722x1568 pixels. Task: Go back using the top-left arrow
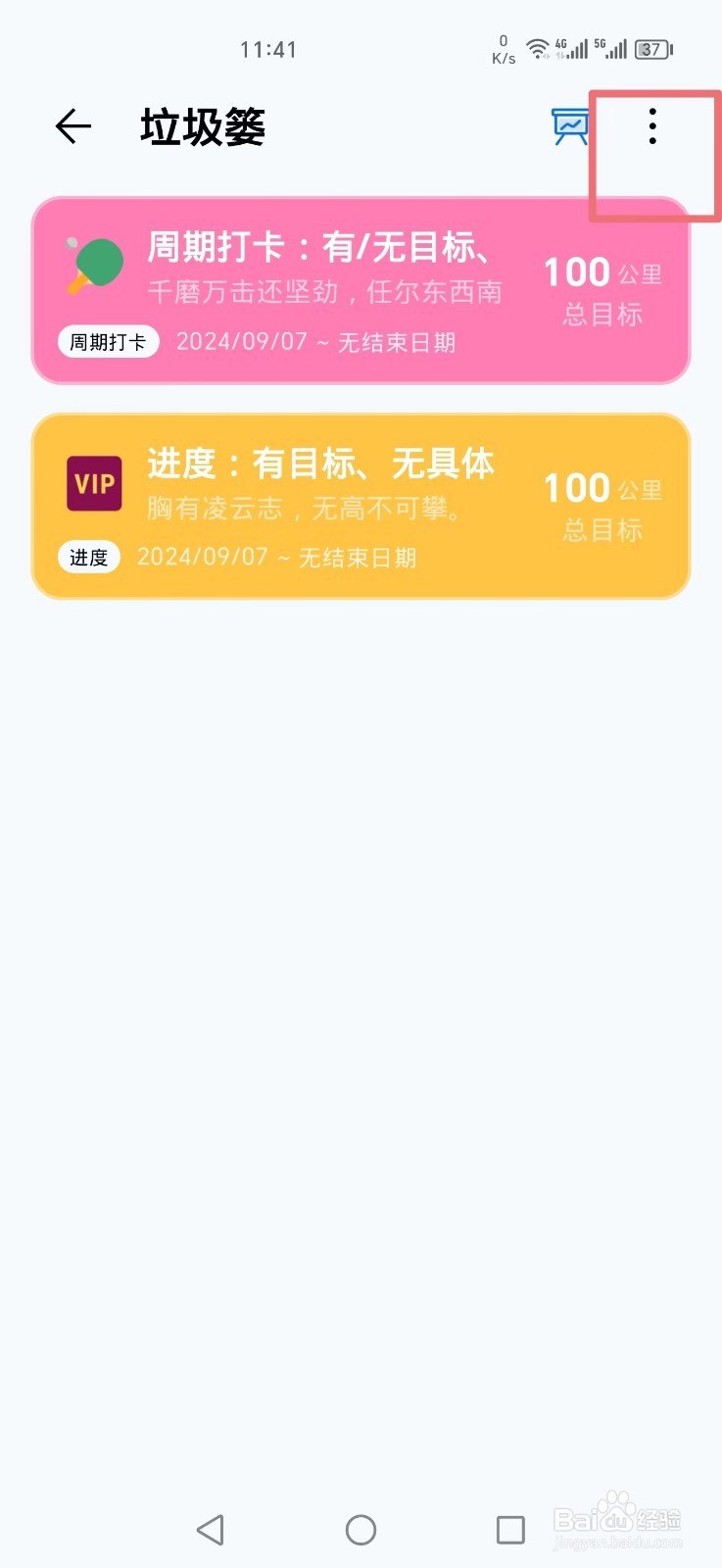pyautogui.click(x=73, y=126)
